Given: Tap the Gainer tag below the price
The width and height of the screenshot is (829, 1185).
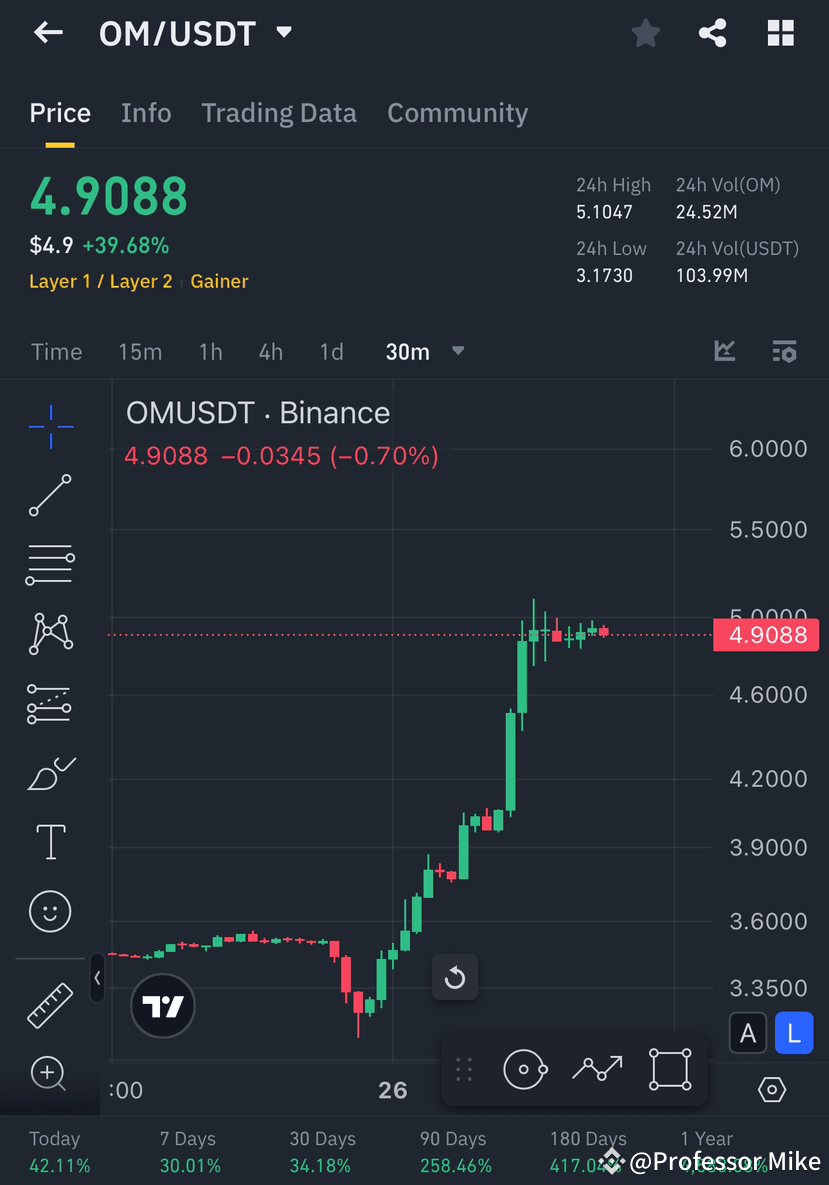Looking at the screenshot, I should click(219, 281).
